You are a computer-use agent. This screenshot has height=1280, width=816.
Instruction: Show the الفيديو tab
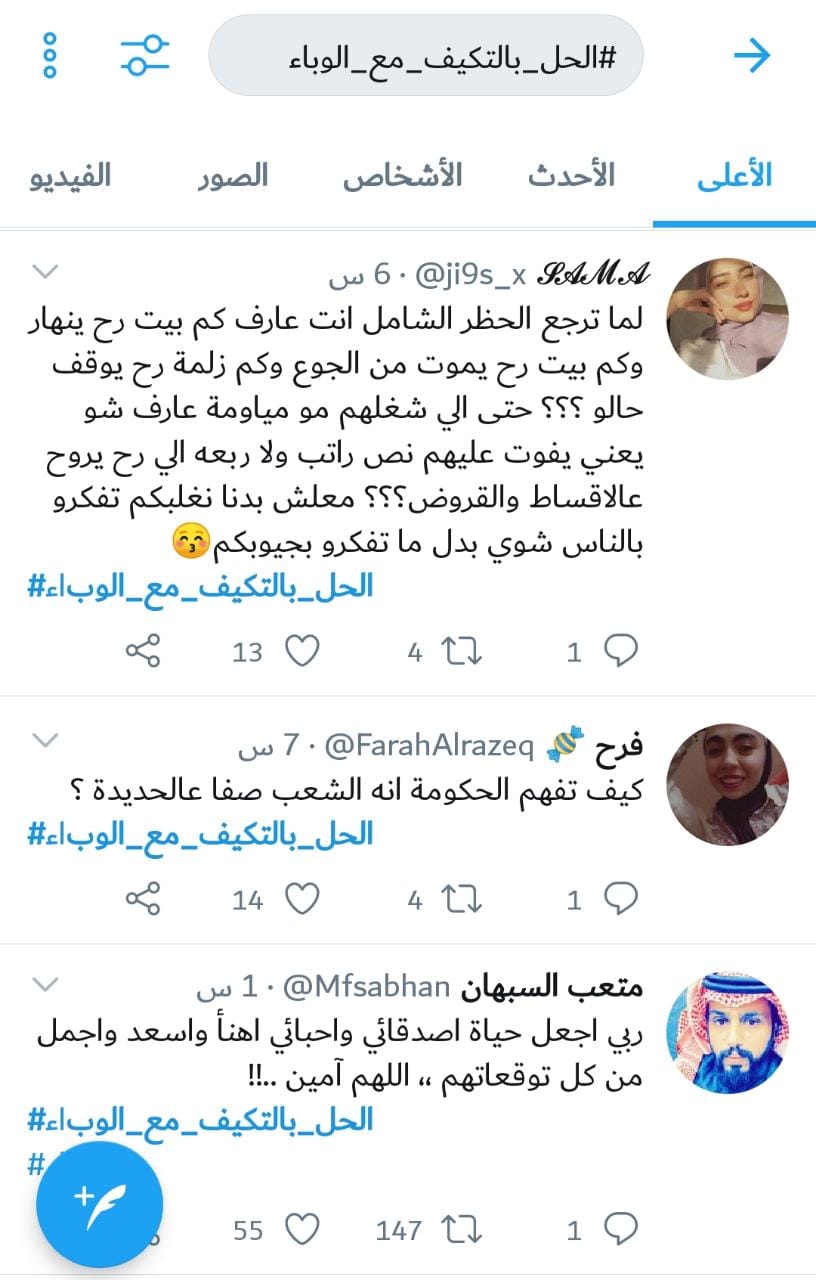click(67, 177)
